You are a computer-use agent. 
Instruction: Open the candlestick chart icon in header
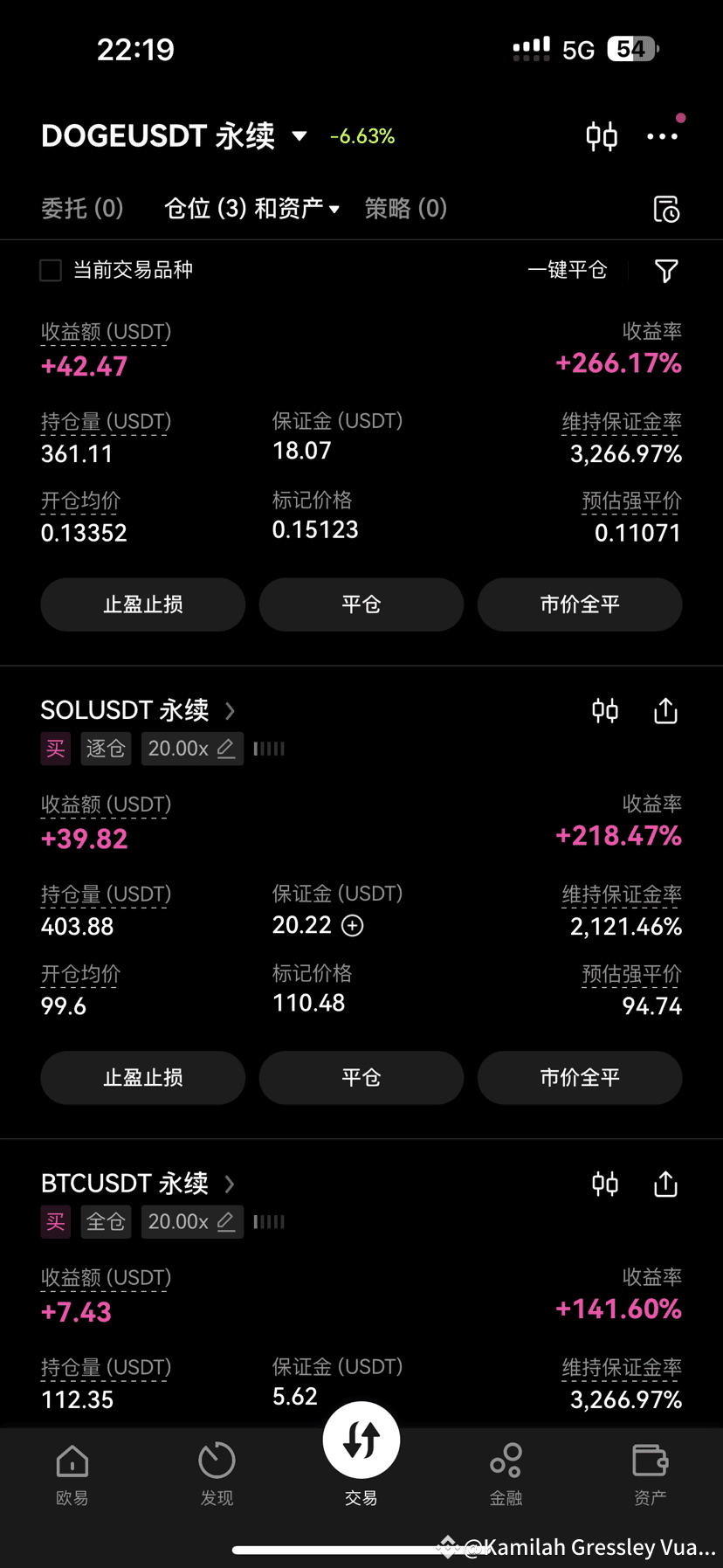(602, 137)
